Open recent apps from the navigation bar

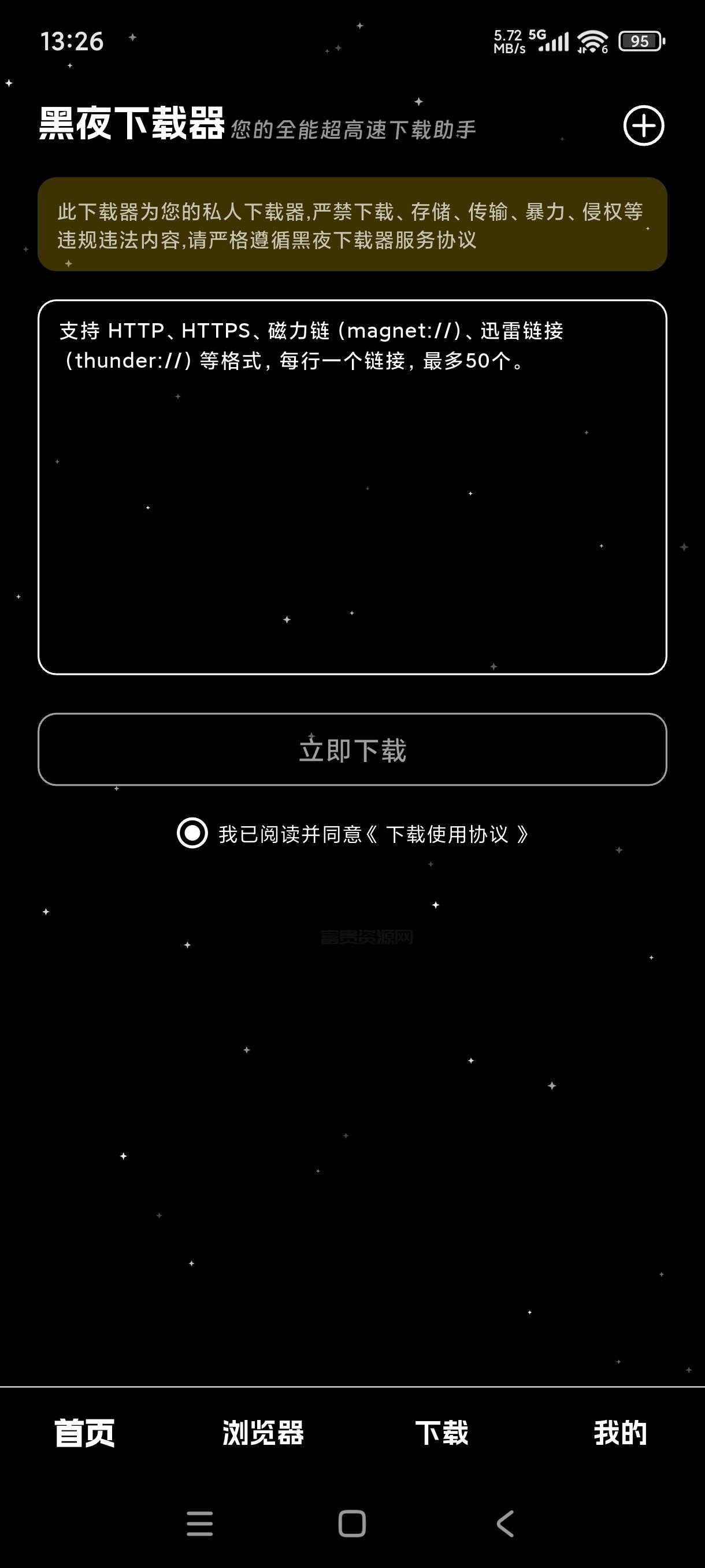pos(199,1523)
